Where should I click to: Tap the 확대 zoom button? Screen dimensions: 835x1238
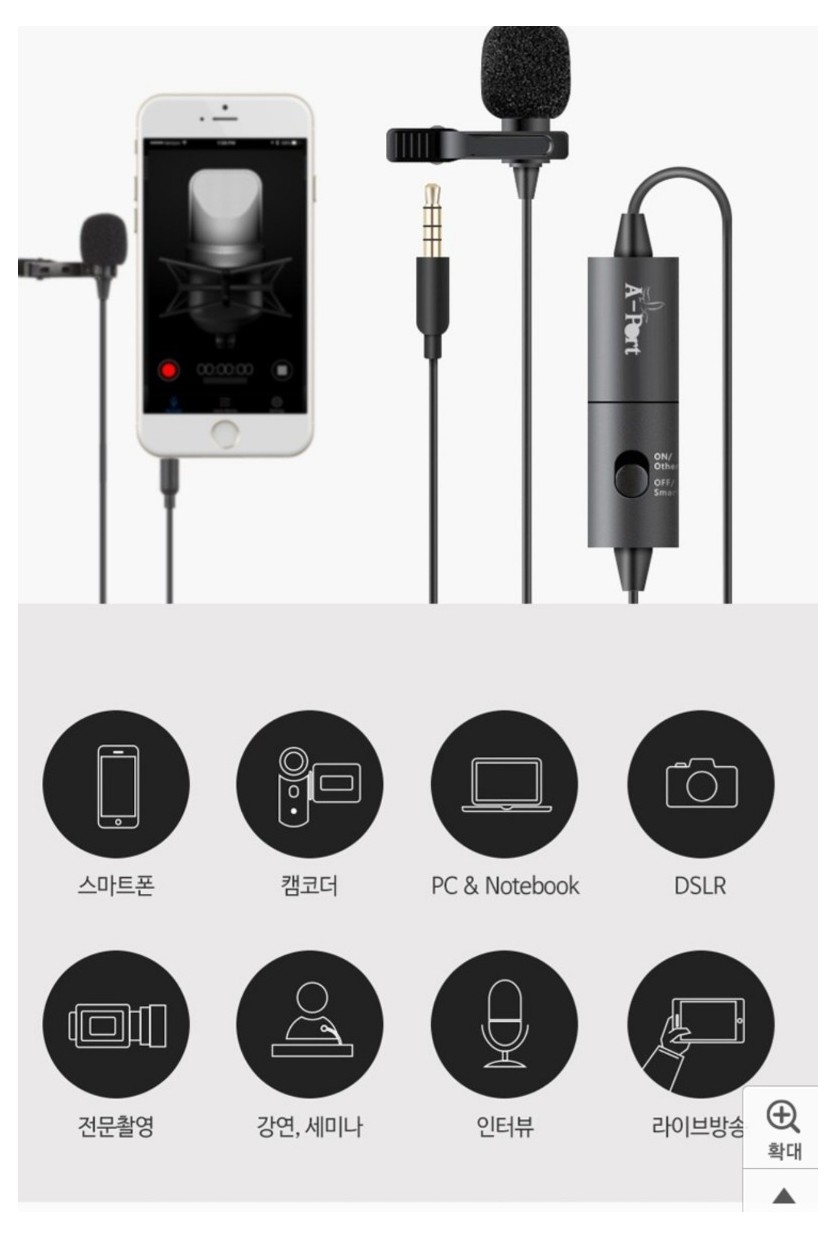tap(784, 1129)
